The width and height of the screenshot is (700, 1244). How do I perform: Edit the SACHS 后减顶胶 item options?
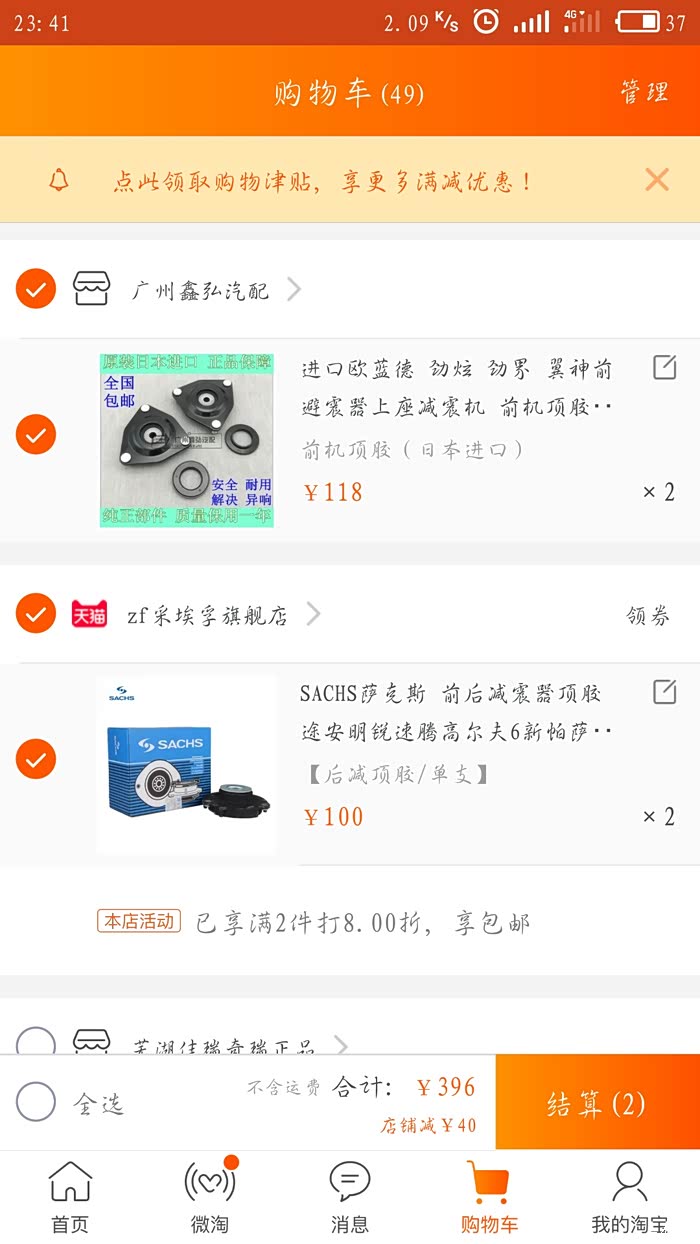(x=664, y=692)
